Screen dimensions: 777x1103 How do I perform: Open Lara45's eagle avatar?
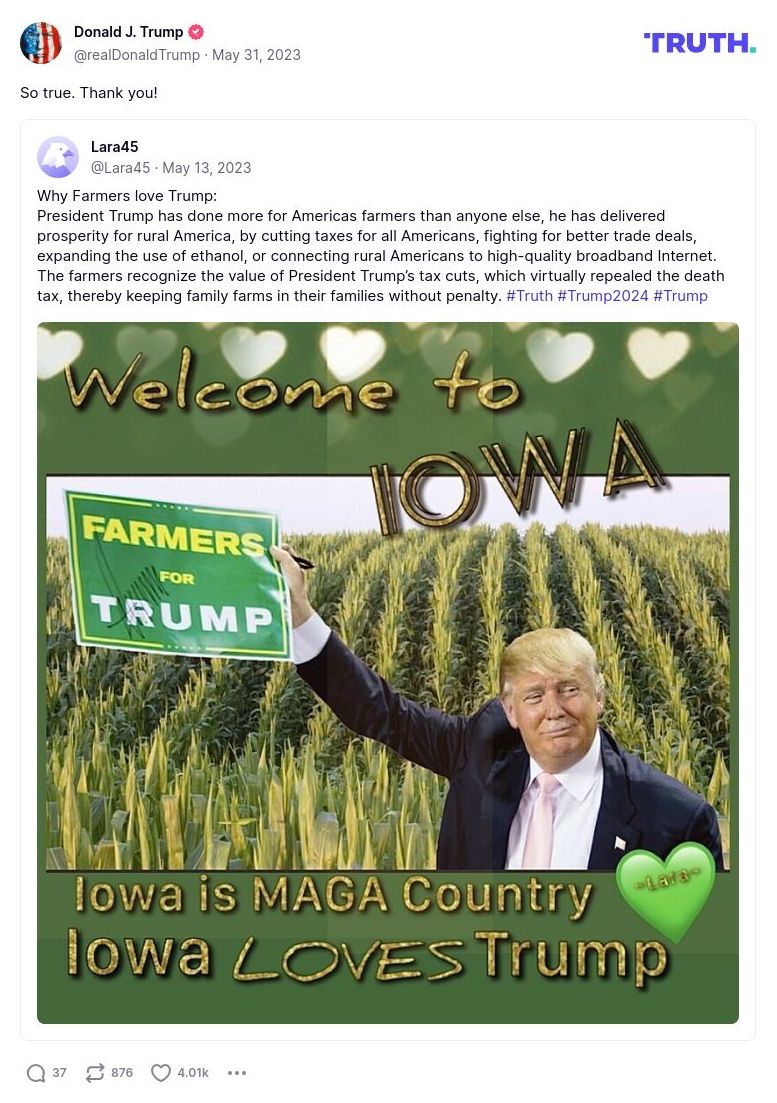[58, 156]
